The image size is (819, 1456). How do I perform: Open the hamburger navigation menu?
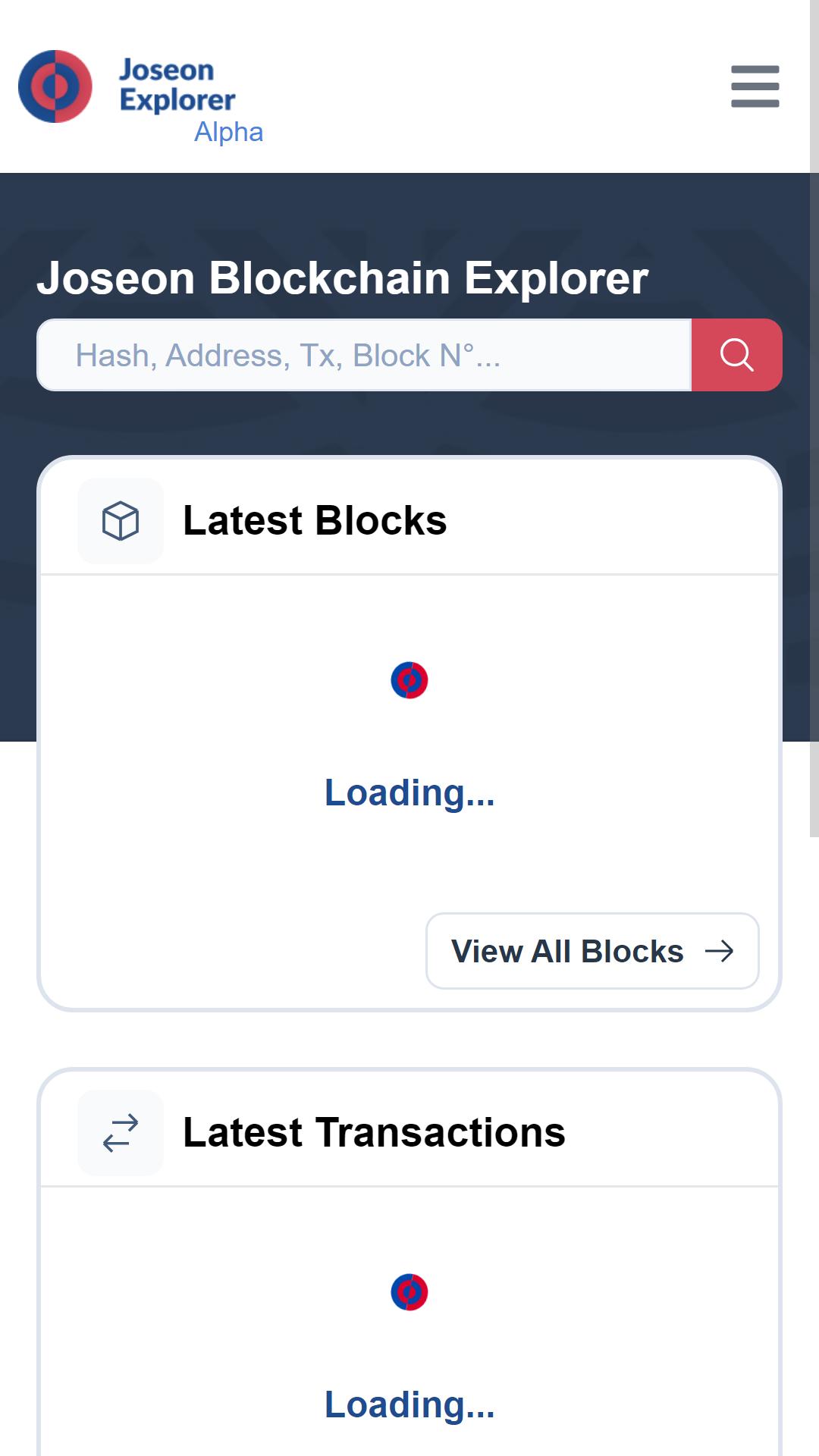(755, 86)
